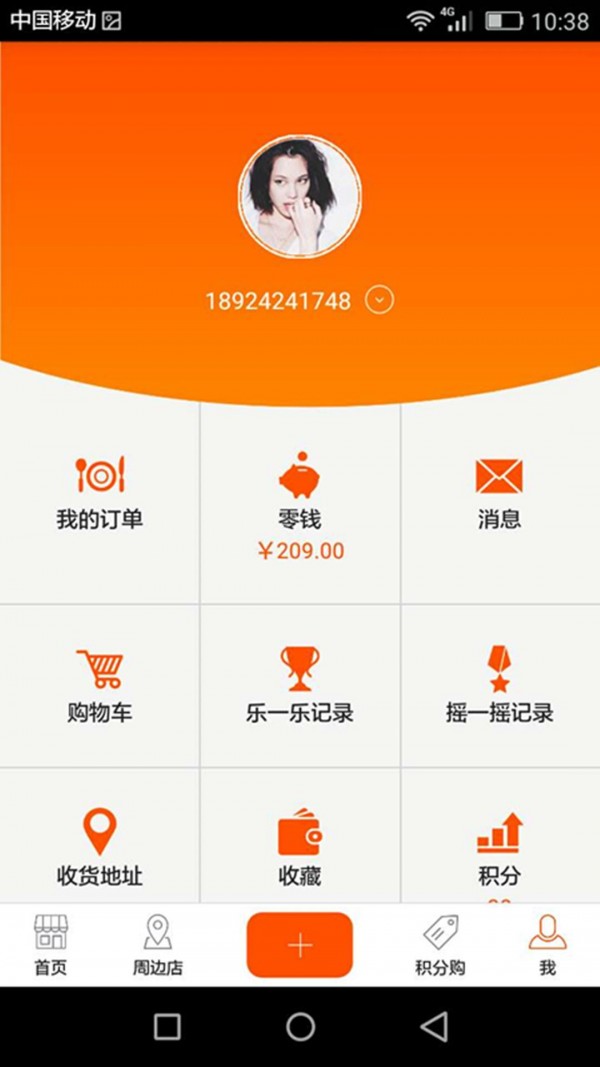Viewport: 600px width, 1067px height.
Task: View 乐一乐记录 records
Action: click(300, 686)
